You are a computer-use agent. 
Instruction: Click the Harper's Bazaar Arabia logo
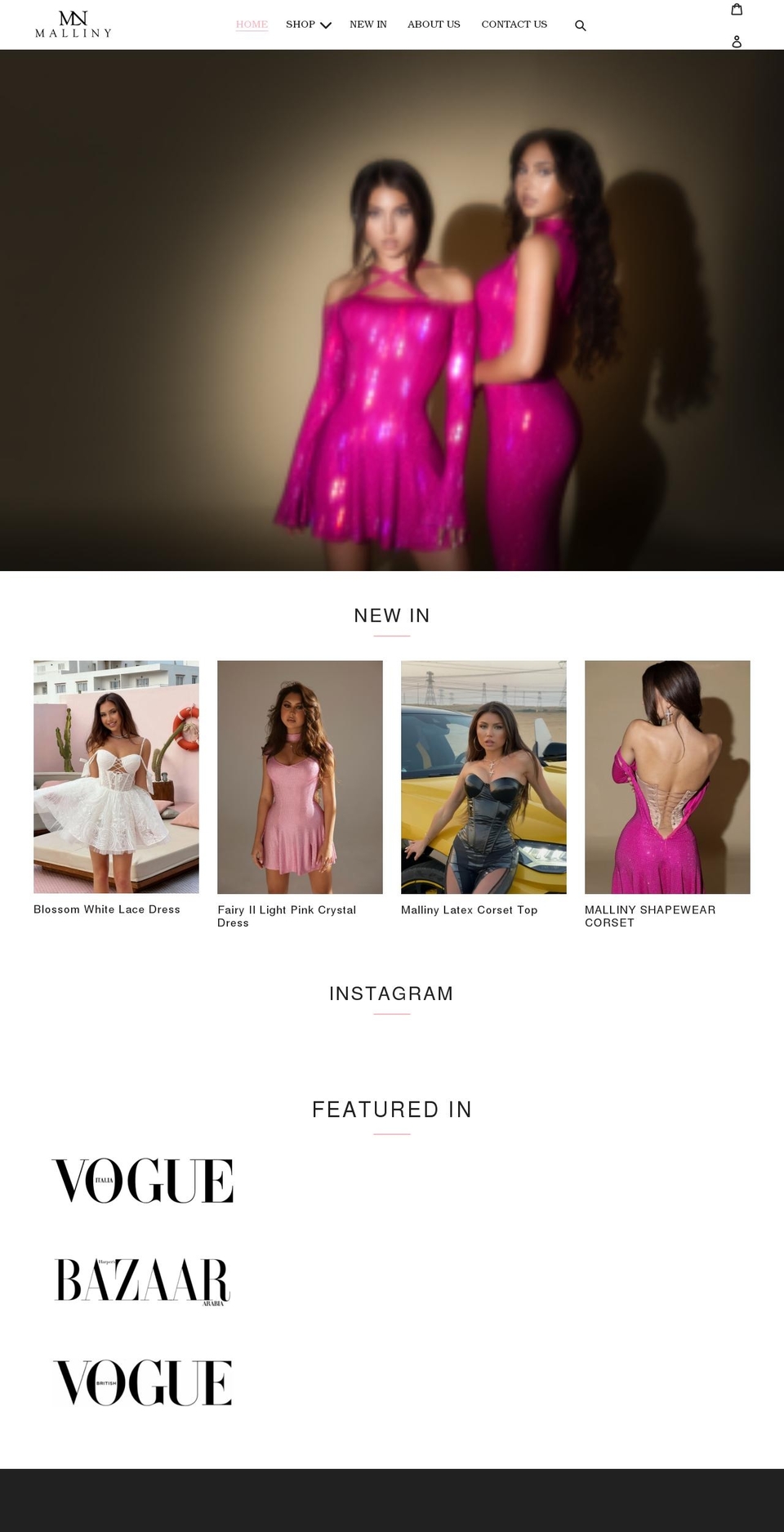point(142,1283)
